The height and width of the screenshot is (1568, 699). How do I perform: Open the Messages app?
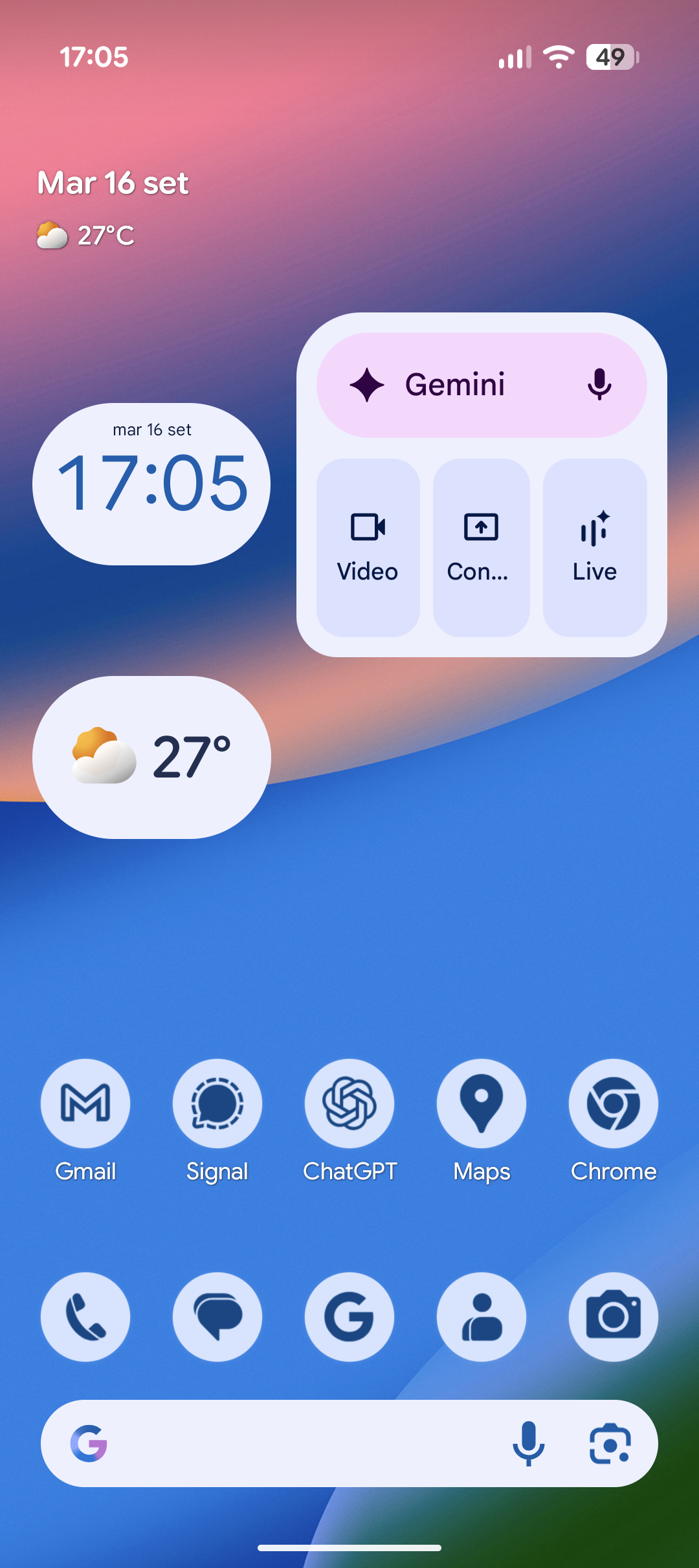coord(217,1317)
